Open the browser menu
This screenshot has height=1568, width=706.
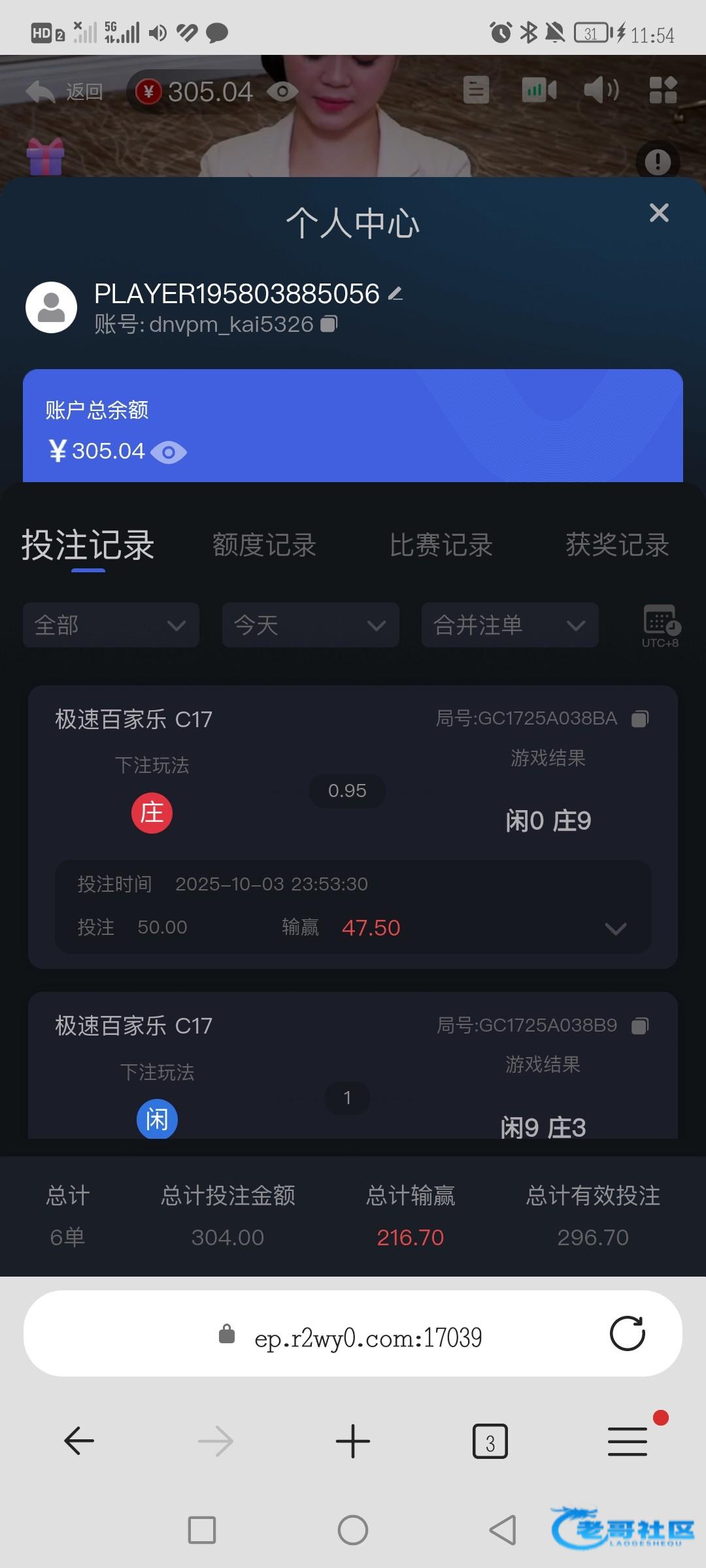[x=628, y=1441]
